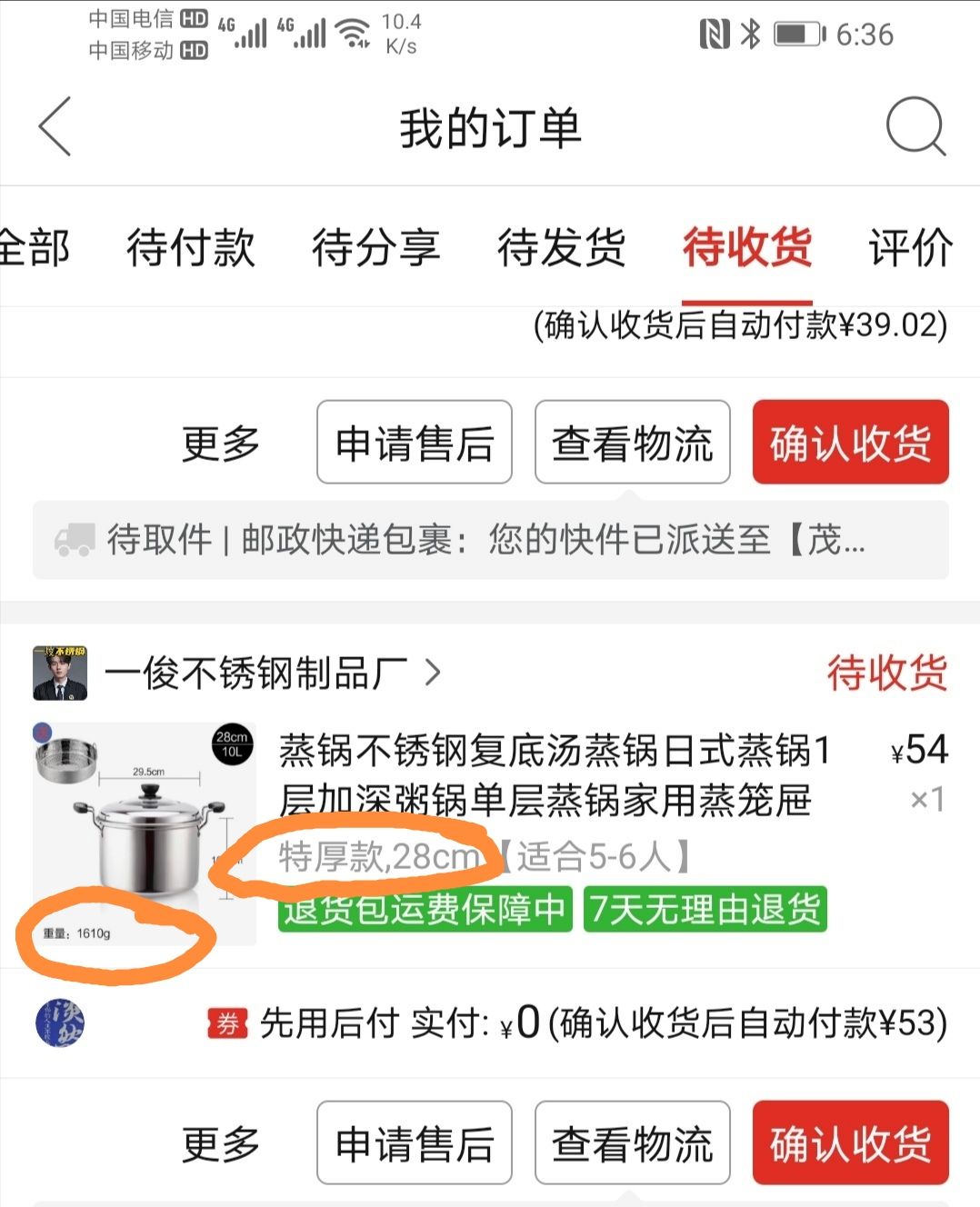The width and height of the screenshot is (980, 1207).
Task: Tap 更多 for the ¥39.02 order
Action: click(221, 444)
